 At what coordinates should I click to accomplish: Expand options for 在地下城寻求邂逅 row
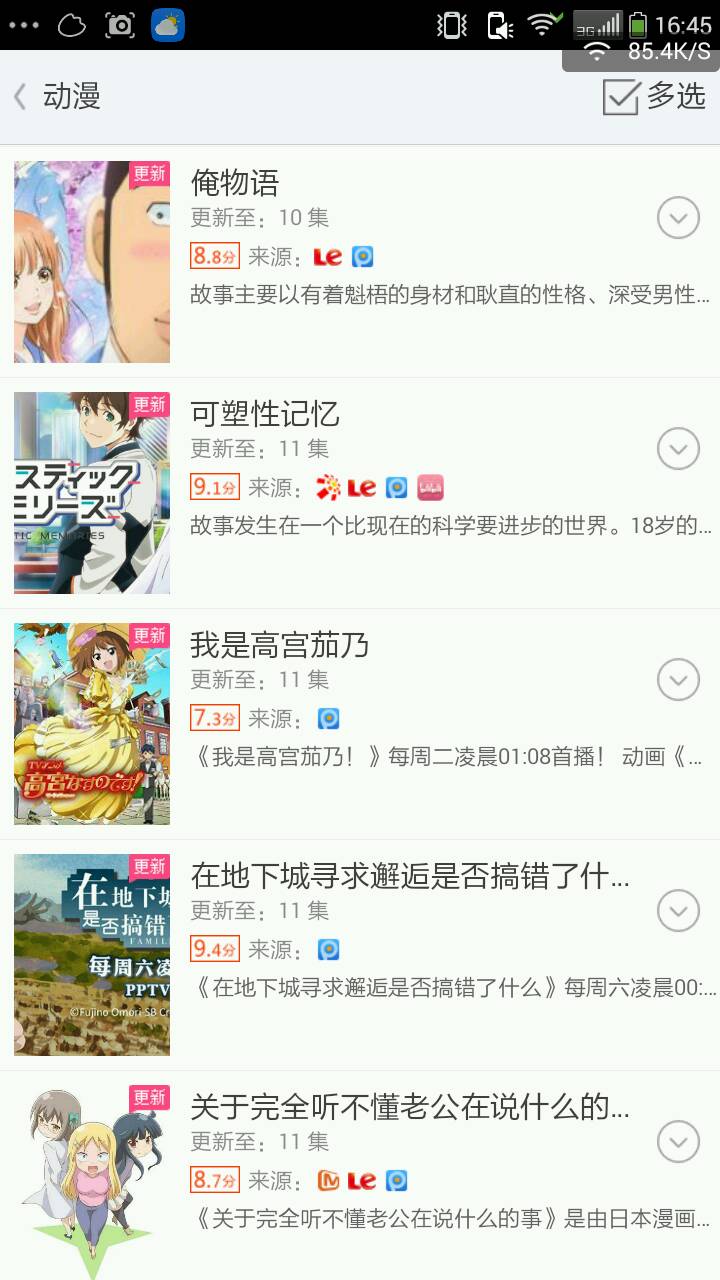[x=678, y=911]
